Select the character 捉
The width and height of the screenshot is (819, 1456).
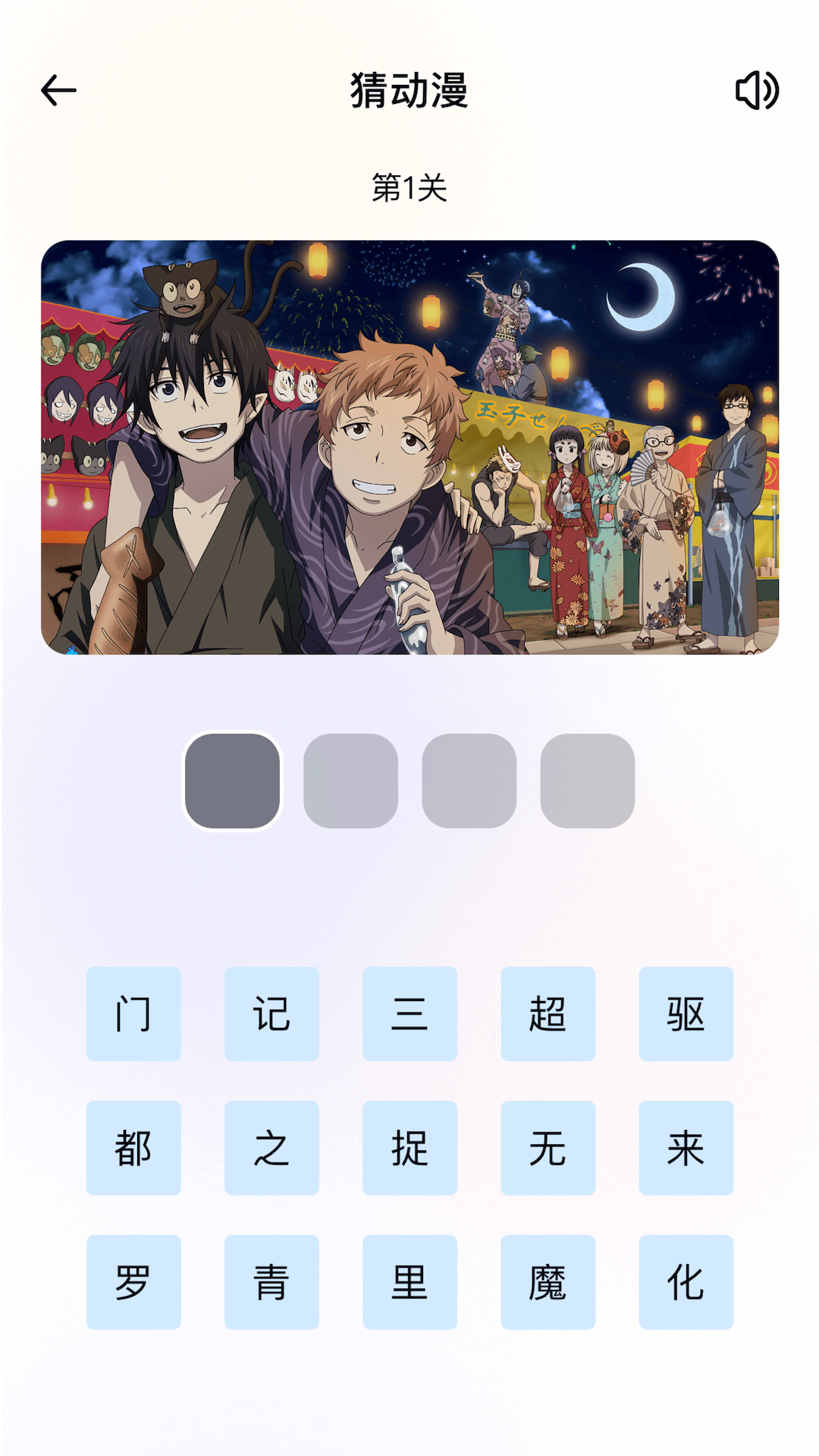point(409,1147)
